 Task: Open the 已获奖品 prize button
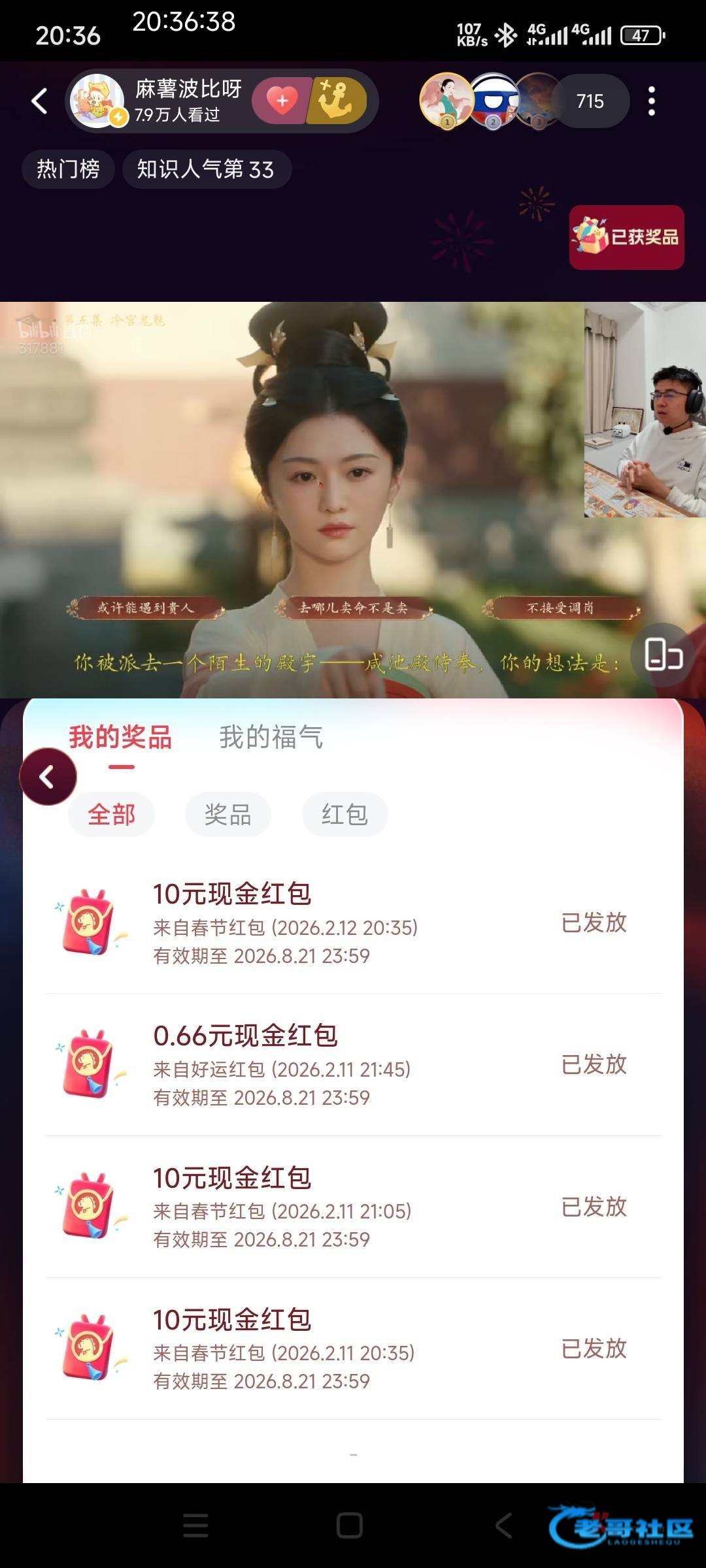tap(626, 237)
